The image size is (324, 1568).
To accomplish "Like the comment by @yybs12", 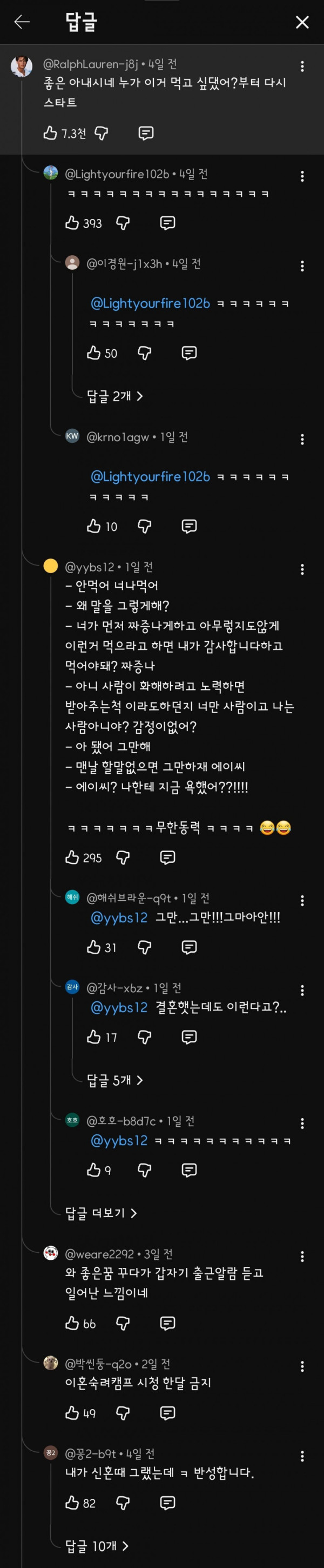I will click(x=72, y=858).
